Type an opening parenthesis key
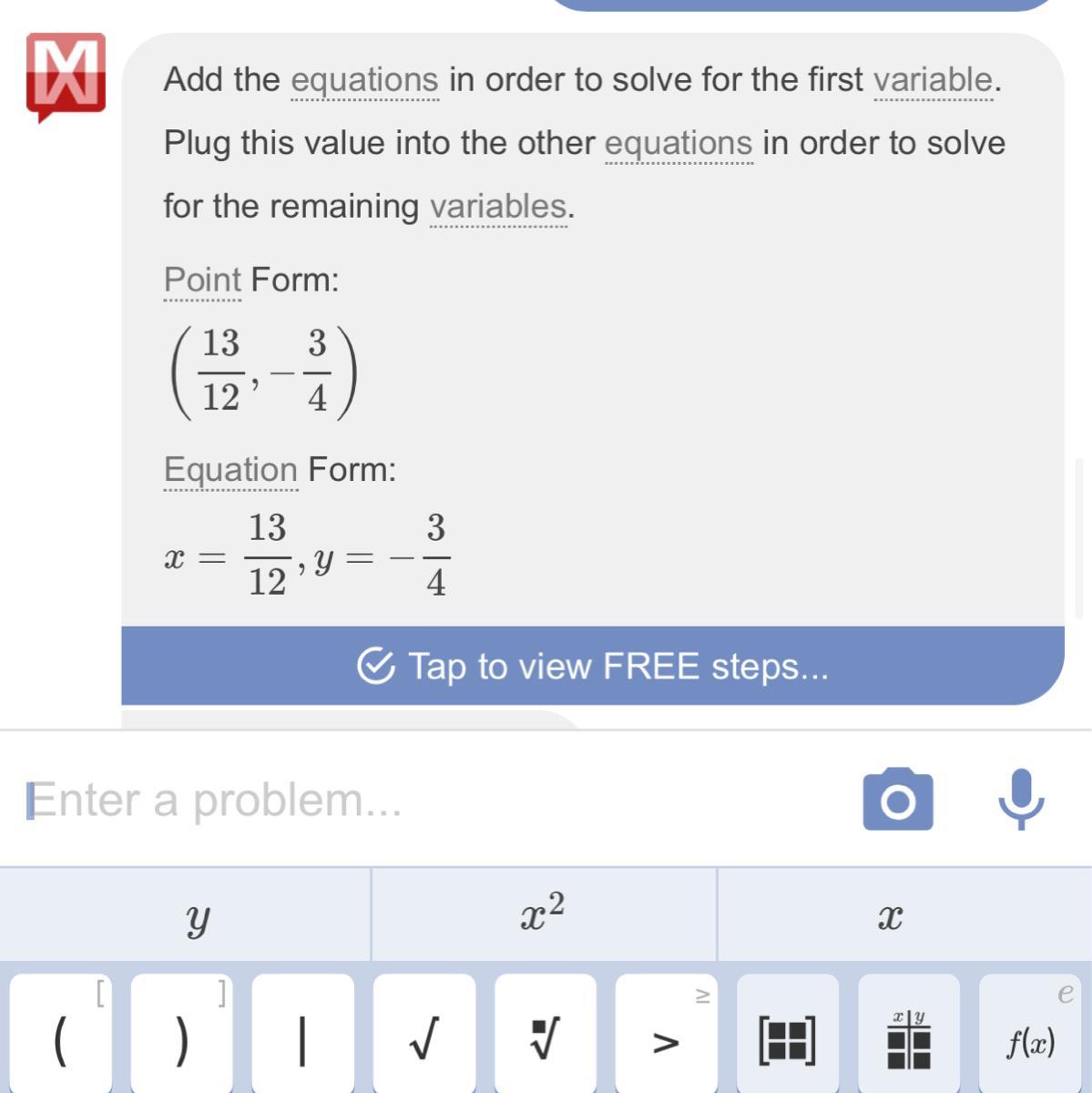1092x1093 pixels. (61, 1038)
